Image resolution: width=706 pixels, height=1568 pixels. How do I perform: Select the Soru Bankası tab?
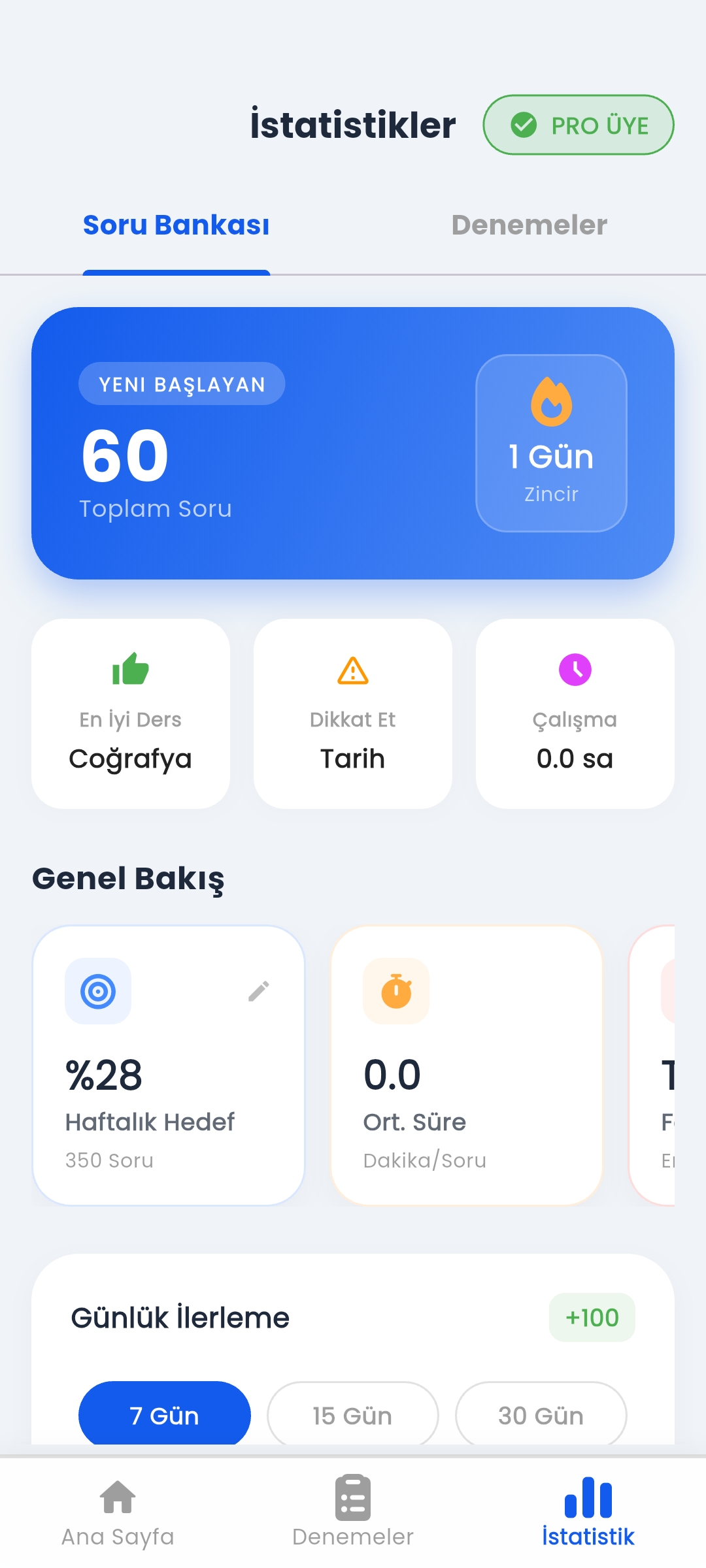click(176, 225)
